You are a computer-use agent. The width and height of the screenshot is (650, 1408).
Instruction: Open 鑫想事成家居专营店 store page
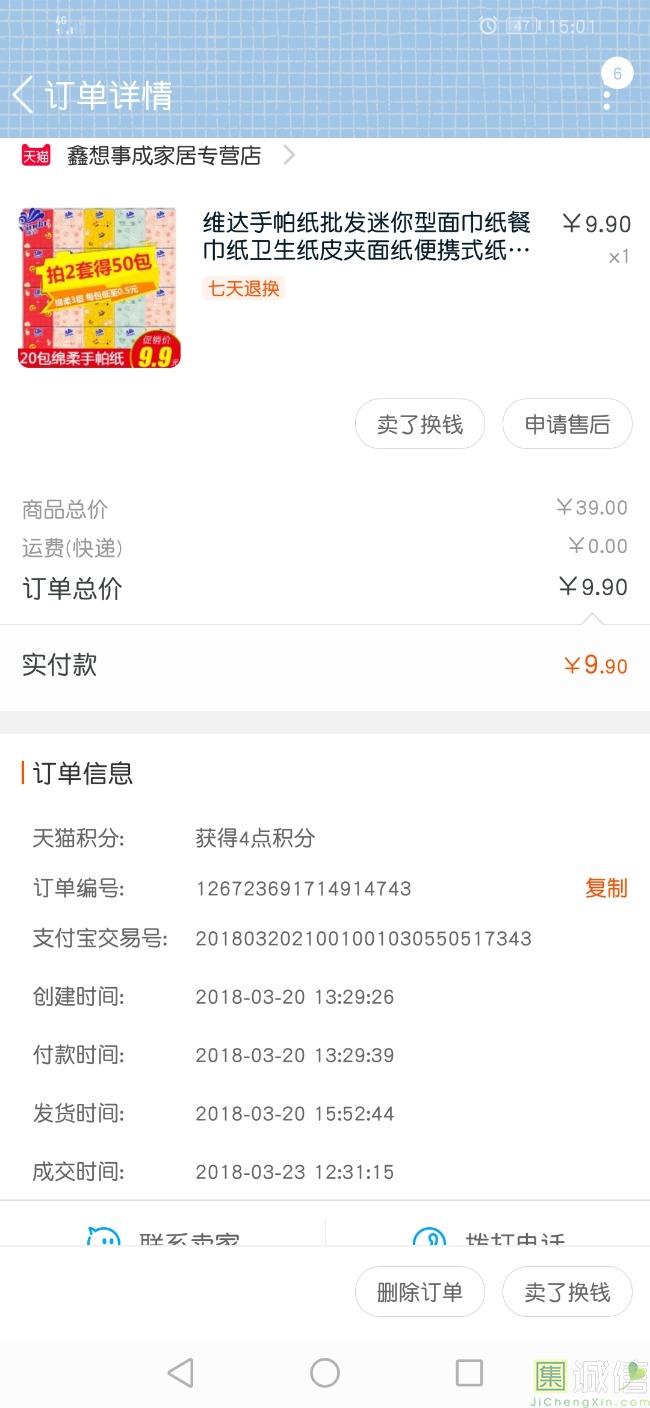point(164,156)
